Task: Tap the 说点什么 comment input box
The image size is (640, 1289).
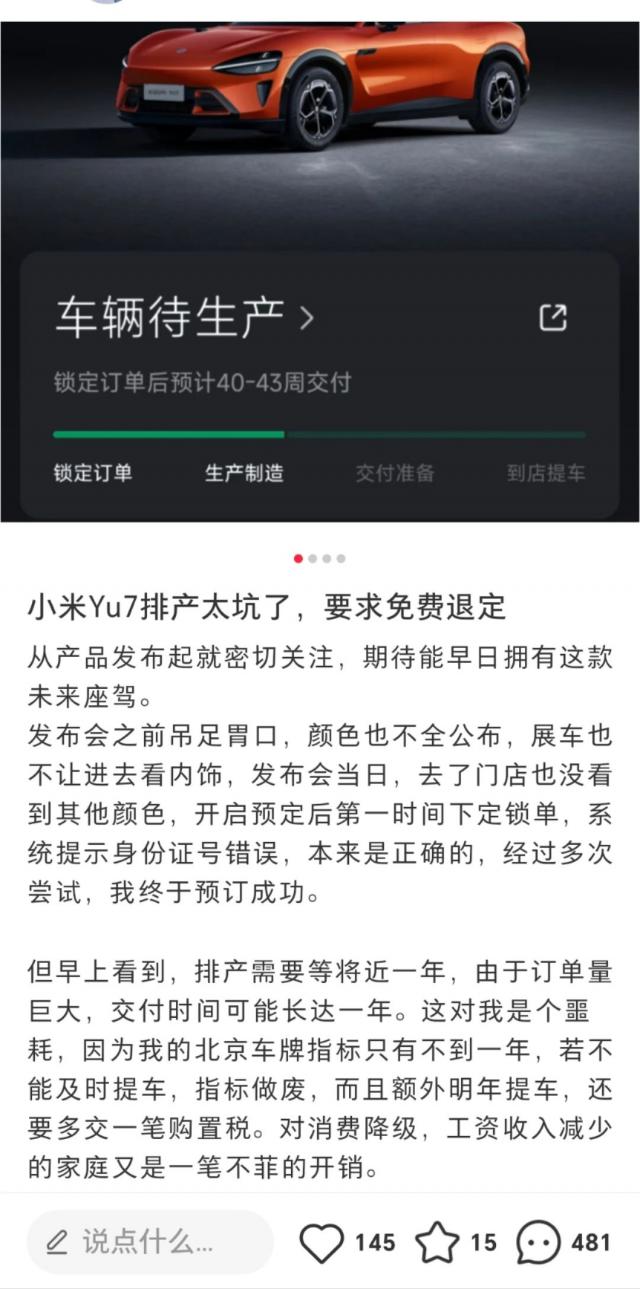Action: pyautogui.click(x=150, y=1243)
